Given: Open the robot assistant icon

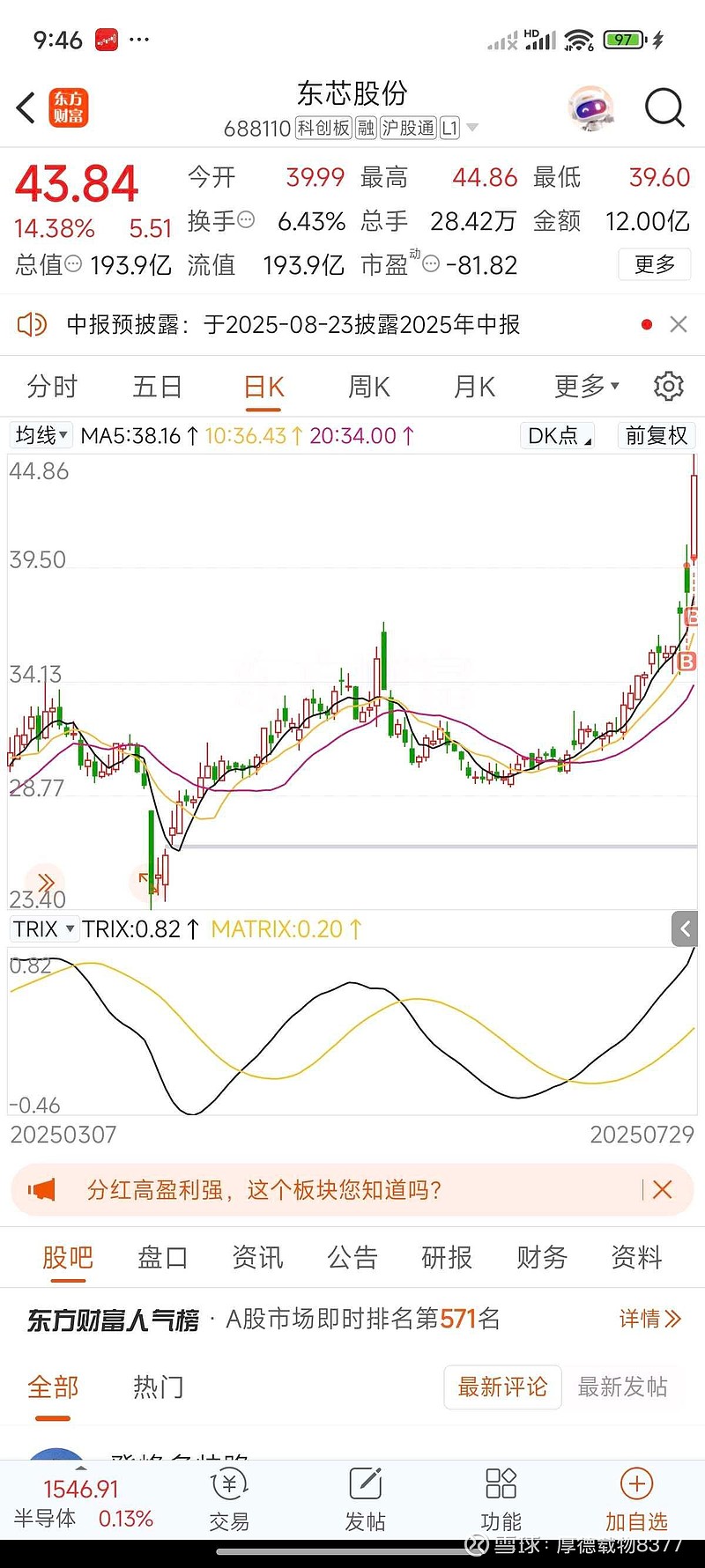Looking at the screenshot, I should [x=590, y=108].
